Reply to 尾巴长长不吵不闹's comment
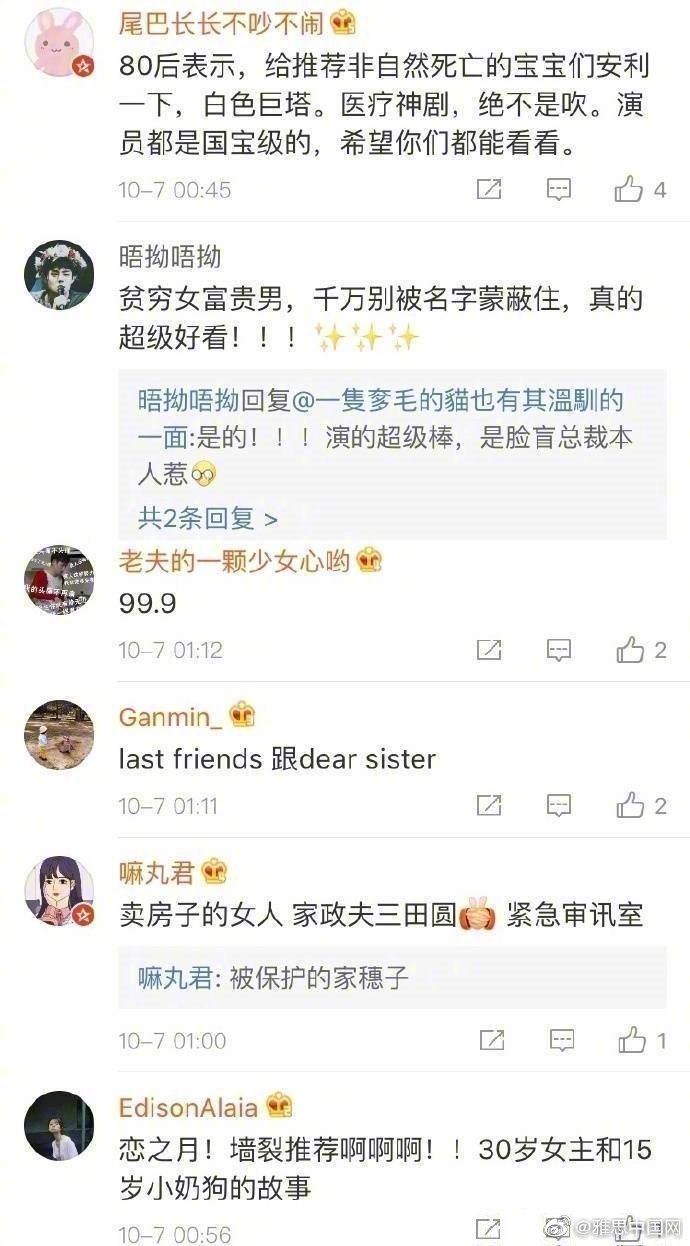690x1246 pixels. click(x=559, y=189)
